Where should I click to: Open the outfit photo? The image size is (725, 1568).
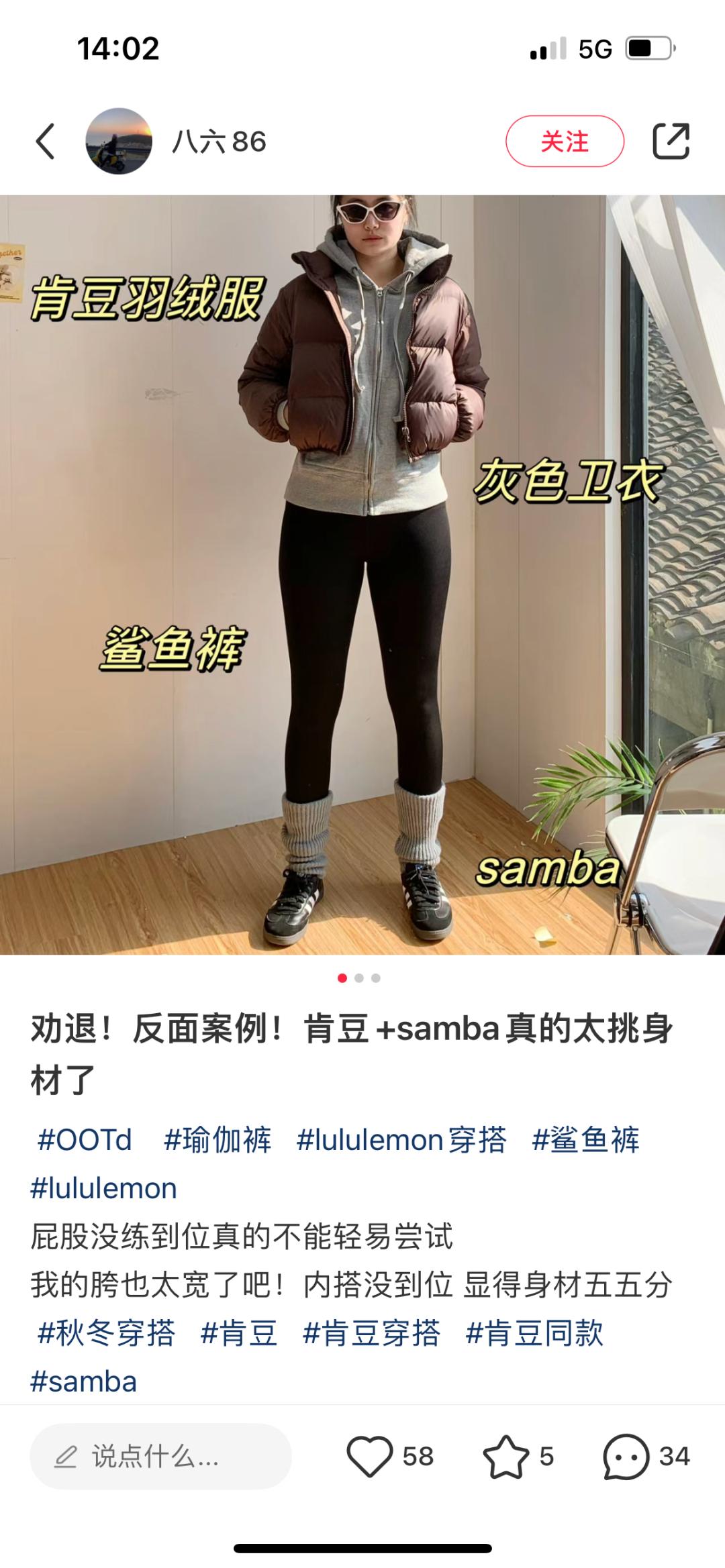click(362, 574)
